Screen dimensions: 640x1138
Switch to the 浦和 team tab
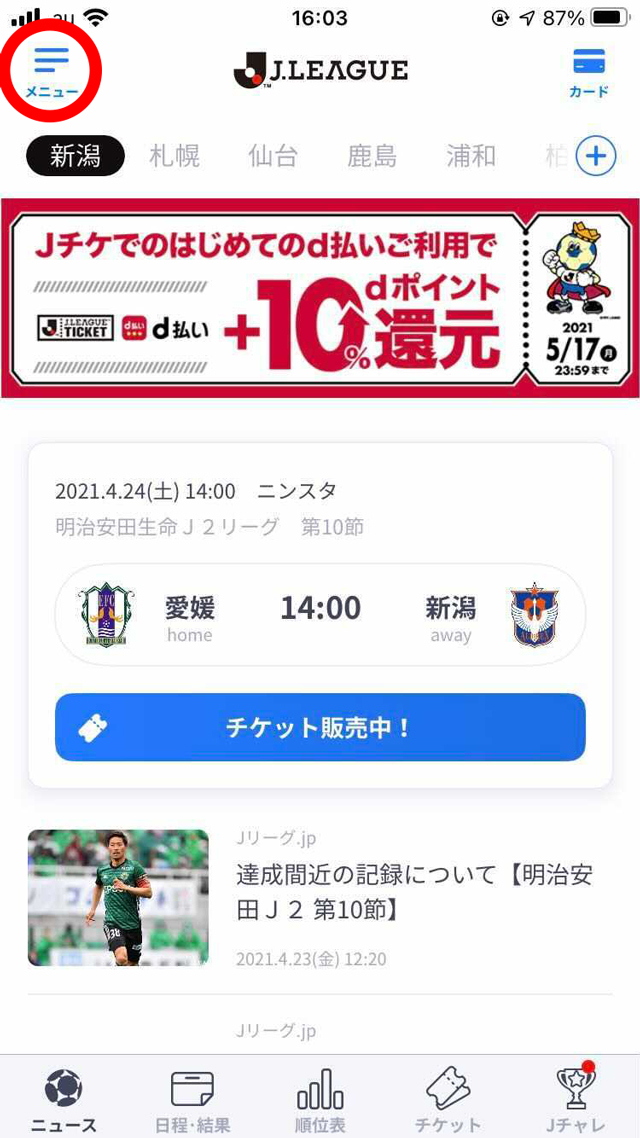pyautogui.click(x=471, y=156)
